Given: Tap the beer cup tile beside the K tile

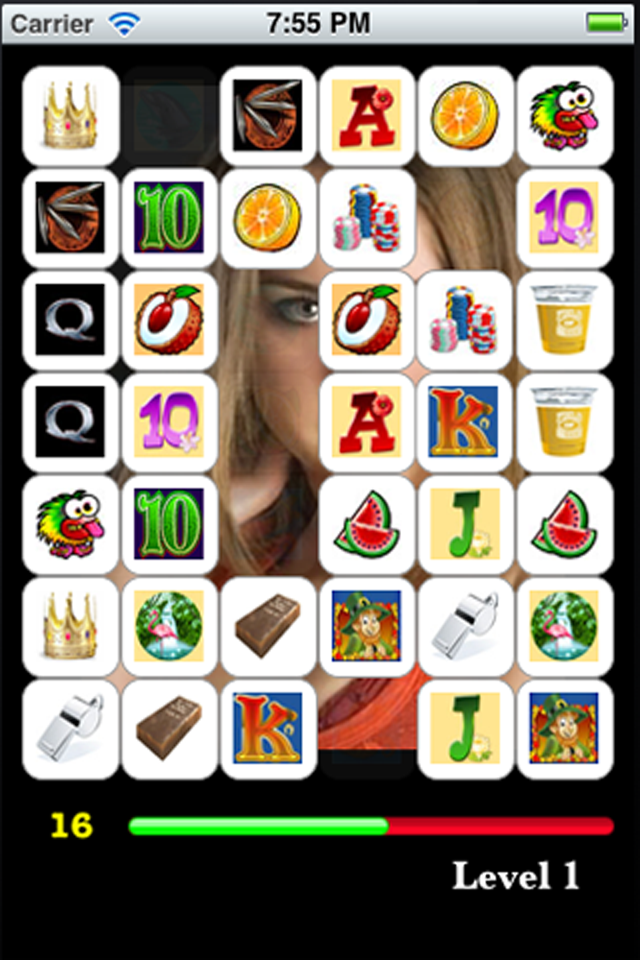Looking at the screenshot, I should pyautogui.click(x=564, y=422).
